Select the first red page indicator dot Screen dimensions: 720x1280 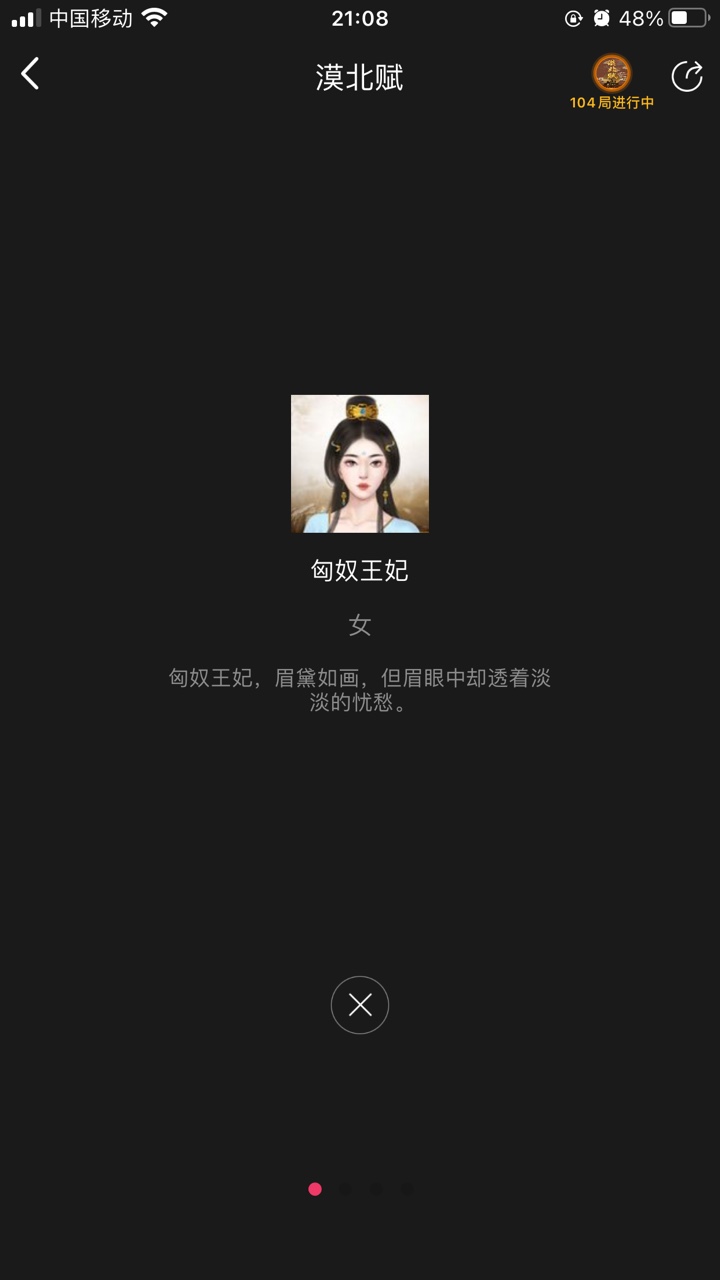[315, 1189]
